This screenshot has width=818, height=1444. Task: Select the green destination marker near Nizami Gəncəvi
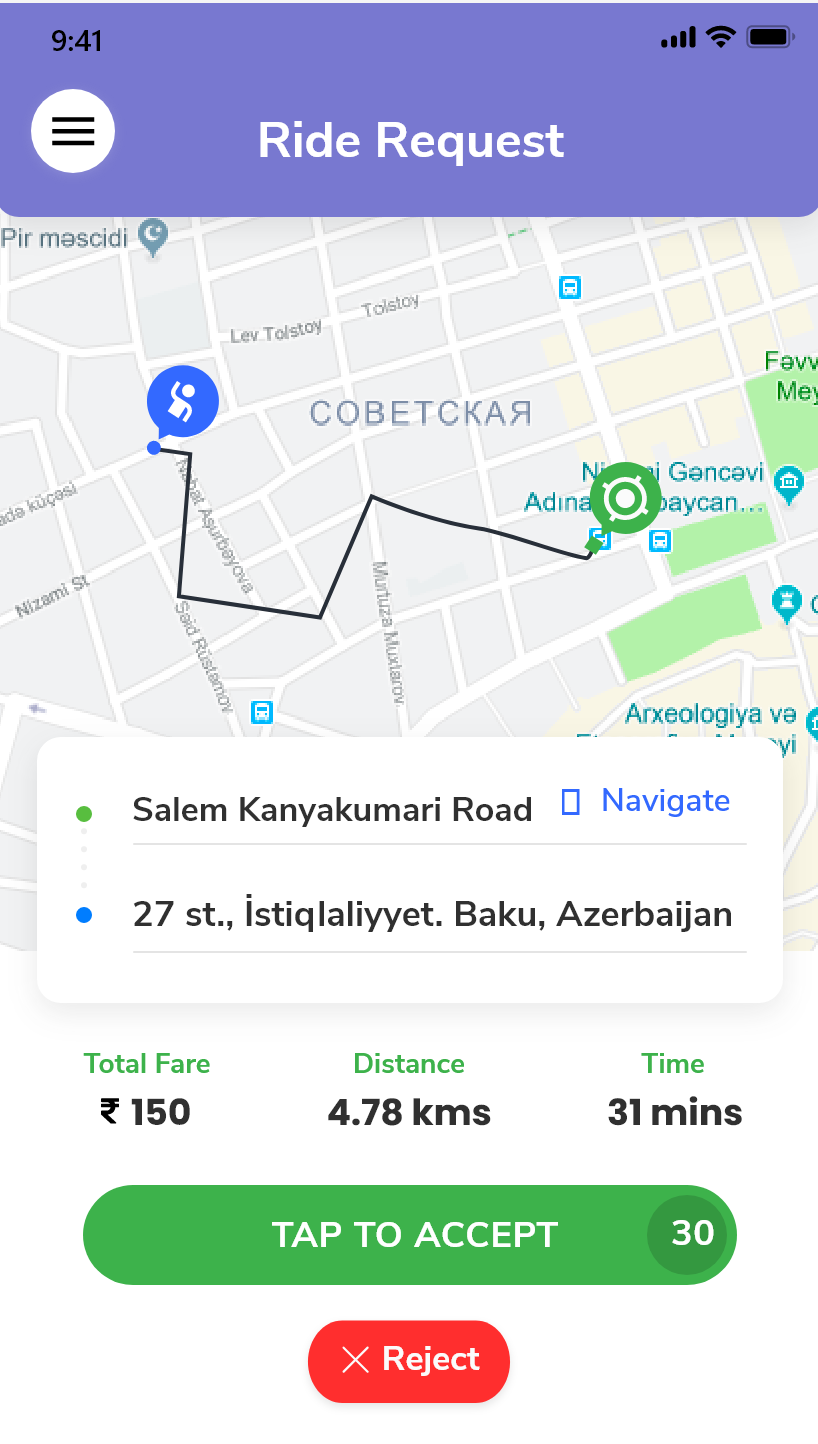tap(625, 497)
